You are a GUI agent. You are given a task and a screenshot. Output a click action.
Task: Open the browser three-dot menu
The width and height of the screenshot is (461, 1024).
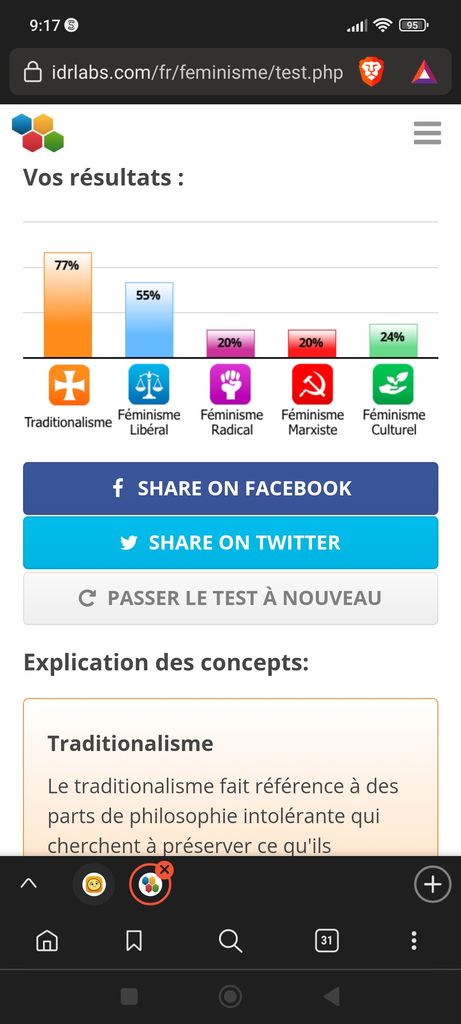click(413, 940)
